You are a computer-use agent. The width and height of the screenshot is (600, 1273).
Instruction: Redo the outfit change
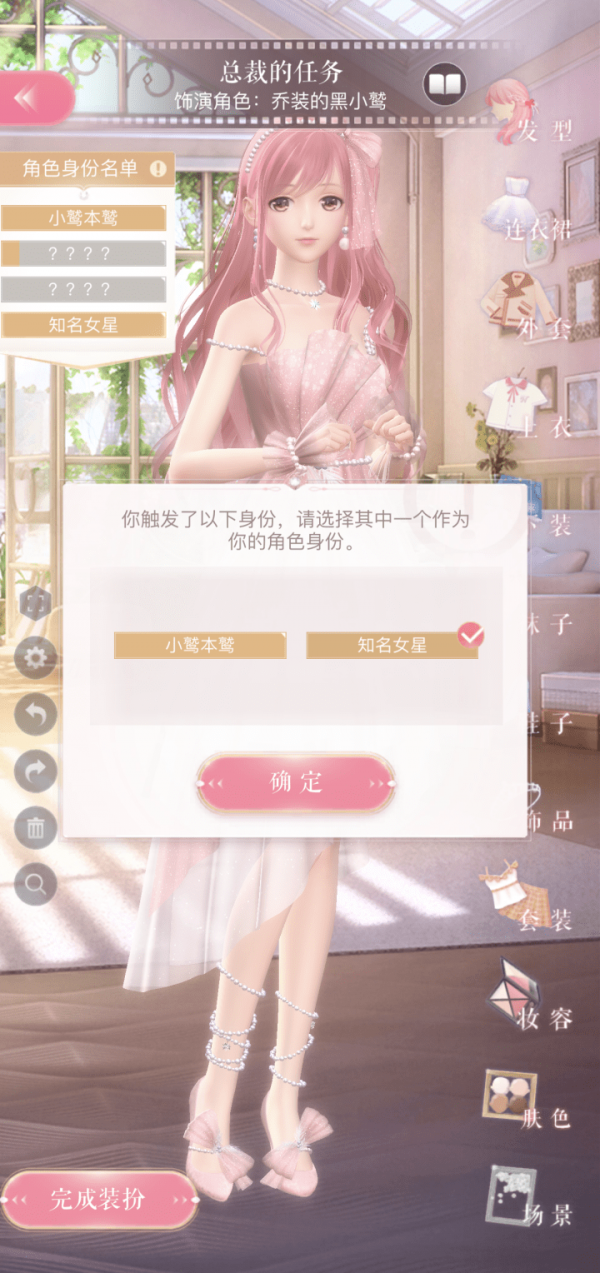point(35,771)
